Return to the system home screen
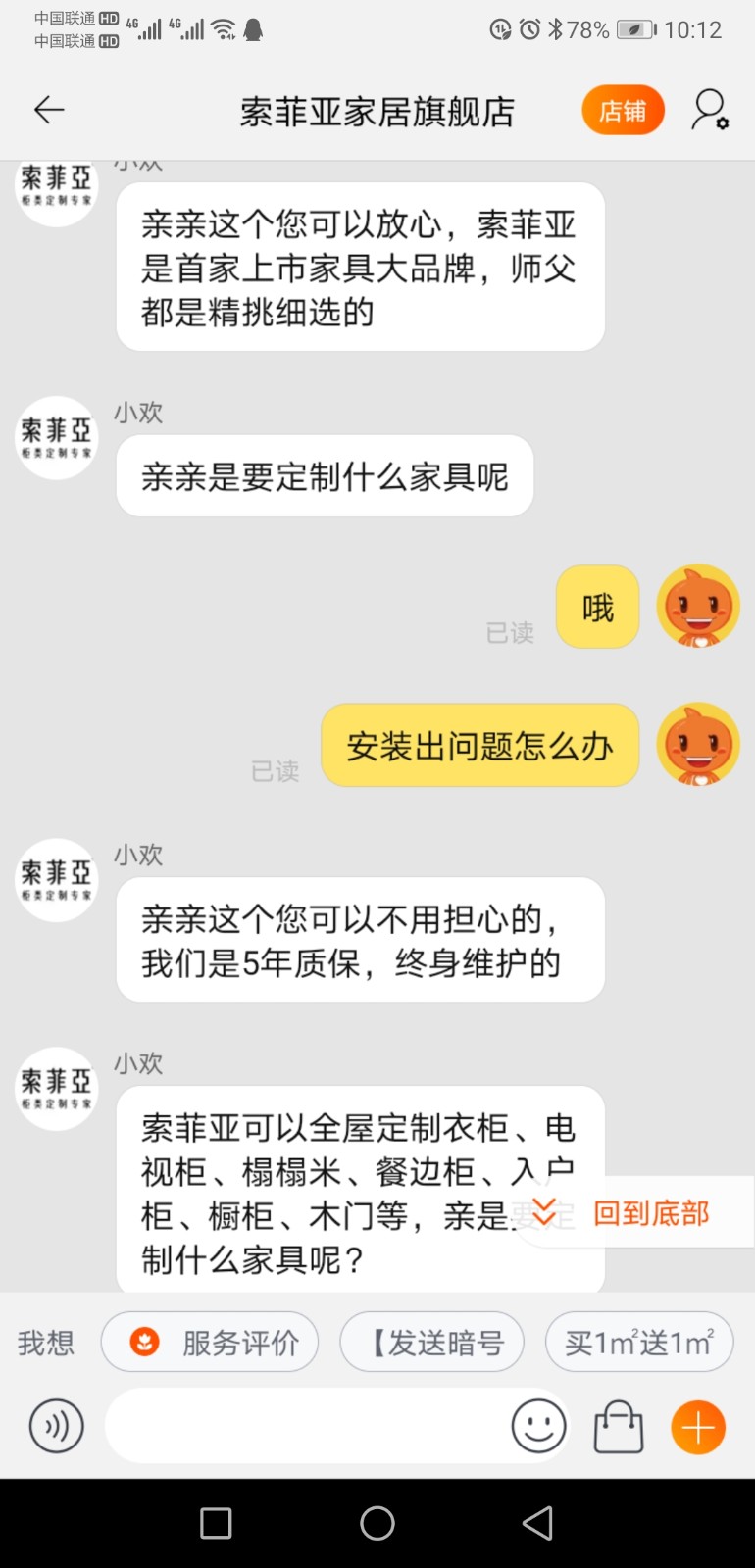The width and height of the screenshot is (755, 1568). (x=377, y=1523)
